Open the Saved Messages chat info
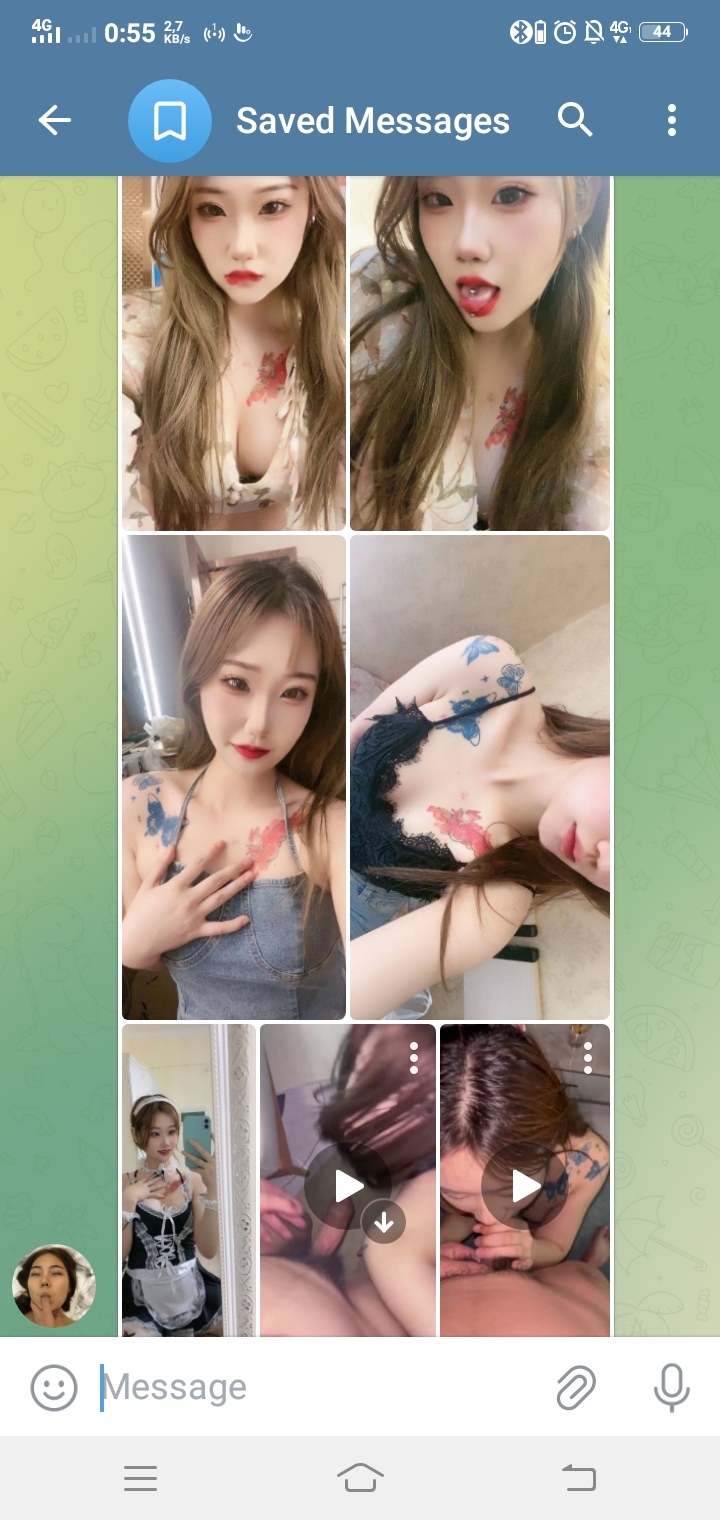This screenshot has width=720, height=1520. (x=372, y=121)
